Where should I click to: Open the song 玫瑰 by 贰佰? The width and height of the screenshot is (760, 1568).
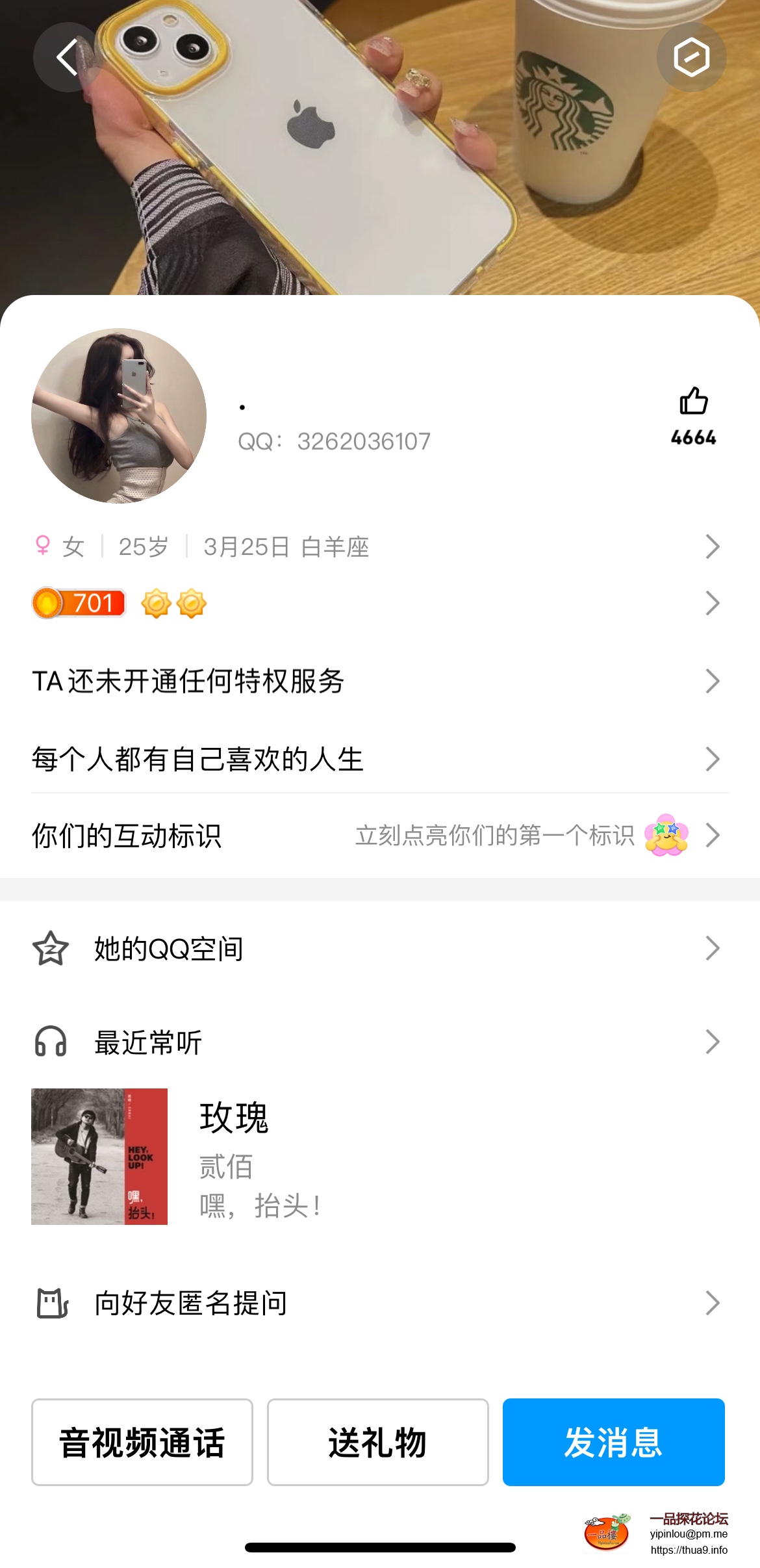point(234,1157)
